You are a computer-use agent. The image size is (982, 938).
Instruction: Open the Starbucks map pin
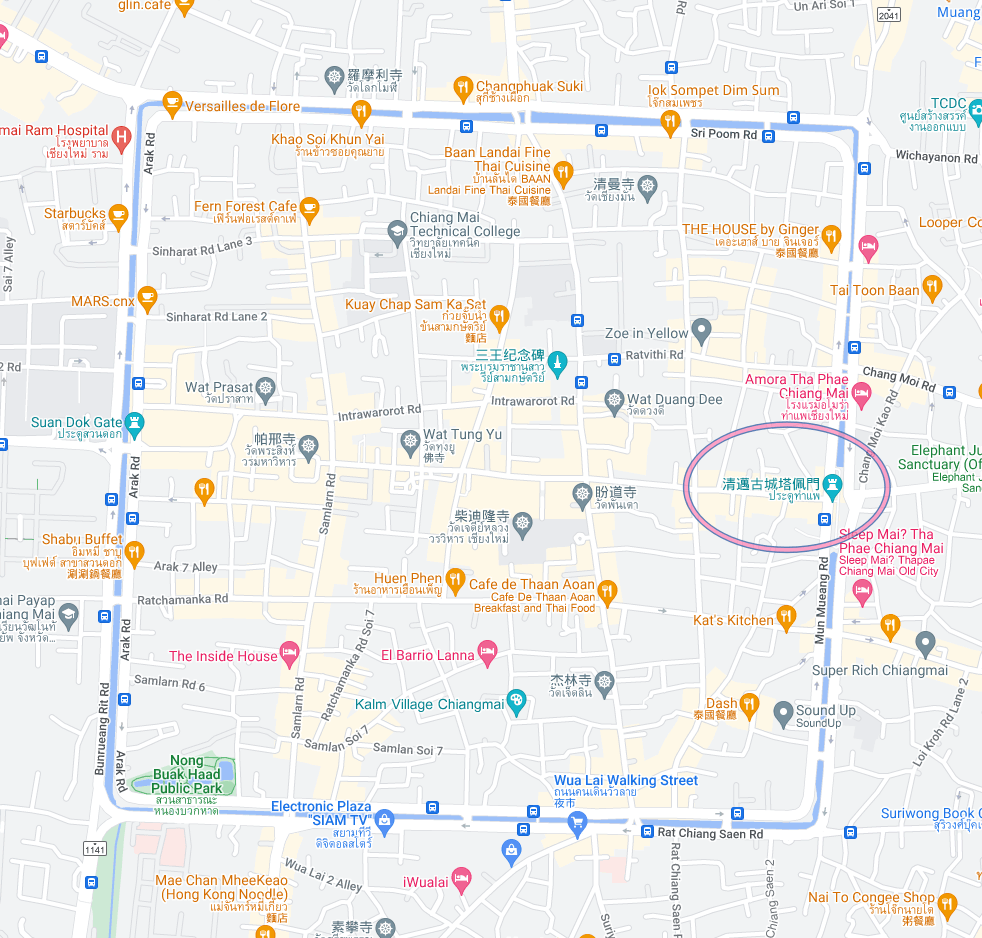[118, 213]
